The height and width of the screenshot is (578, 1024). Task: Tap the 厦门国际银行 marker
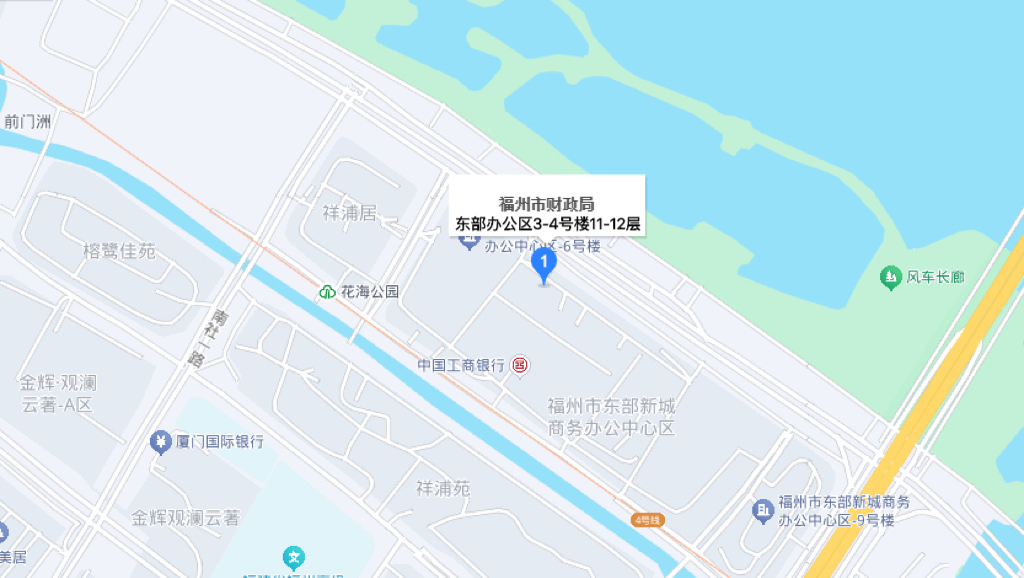click(159, 441)
